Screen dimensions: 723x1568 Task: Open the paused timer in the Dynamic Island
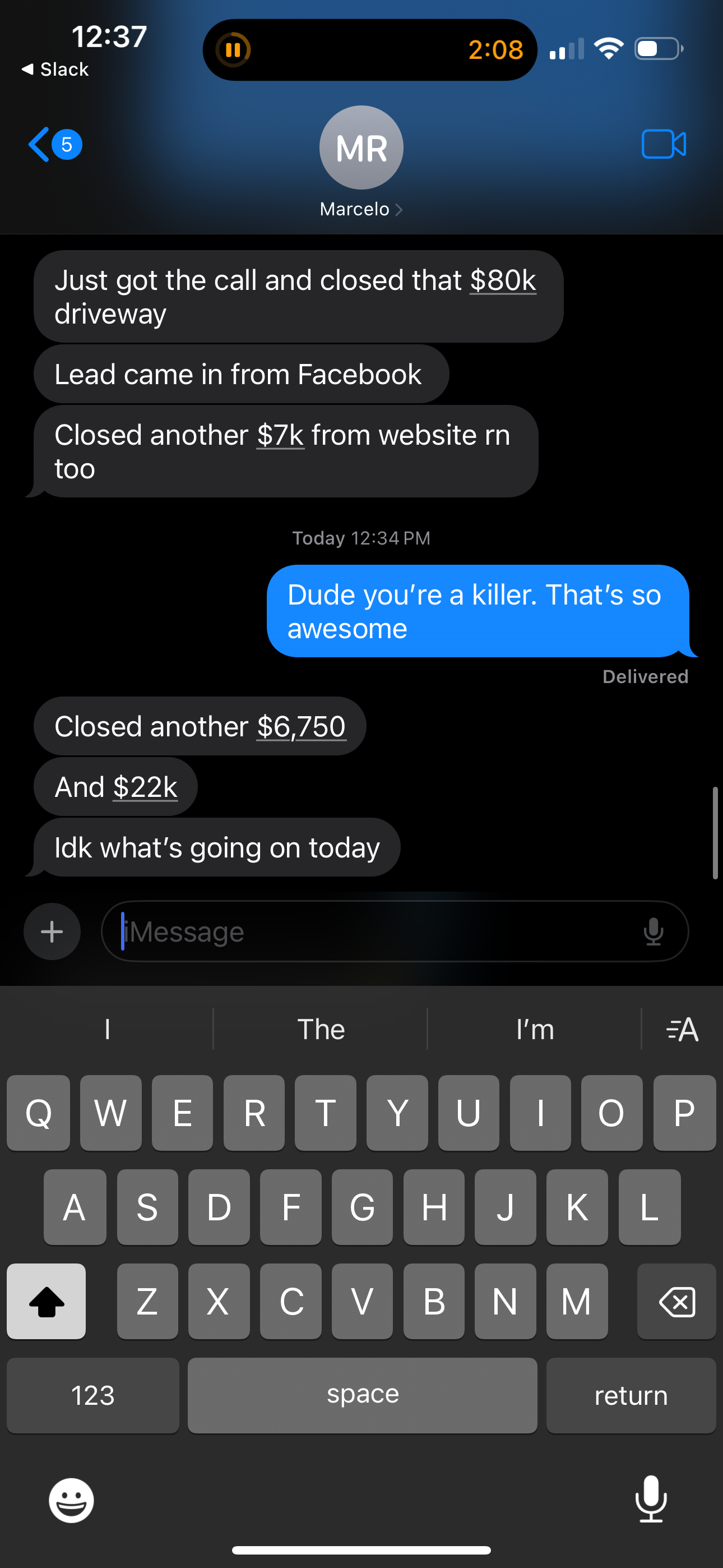point(369,50)
